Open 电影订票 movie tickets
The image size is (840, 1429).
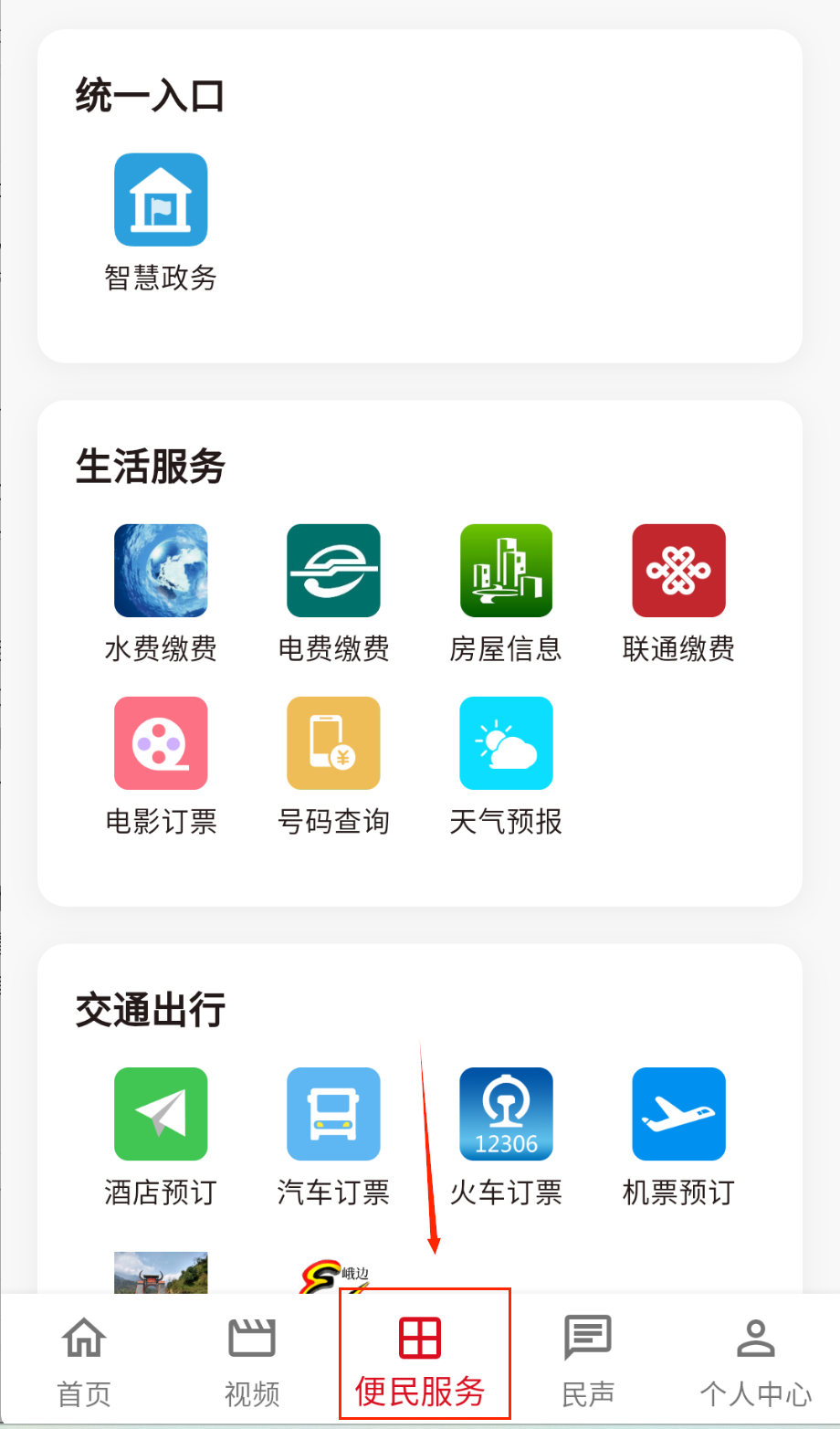(161, 743)
